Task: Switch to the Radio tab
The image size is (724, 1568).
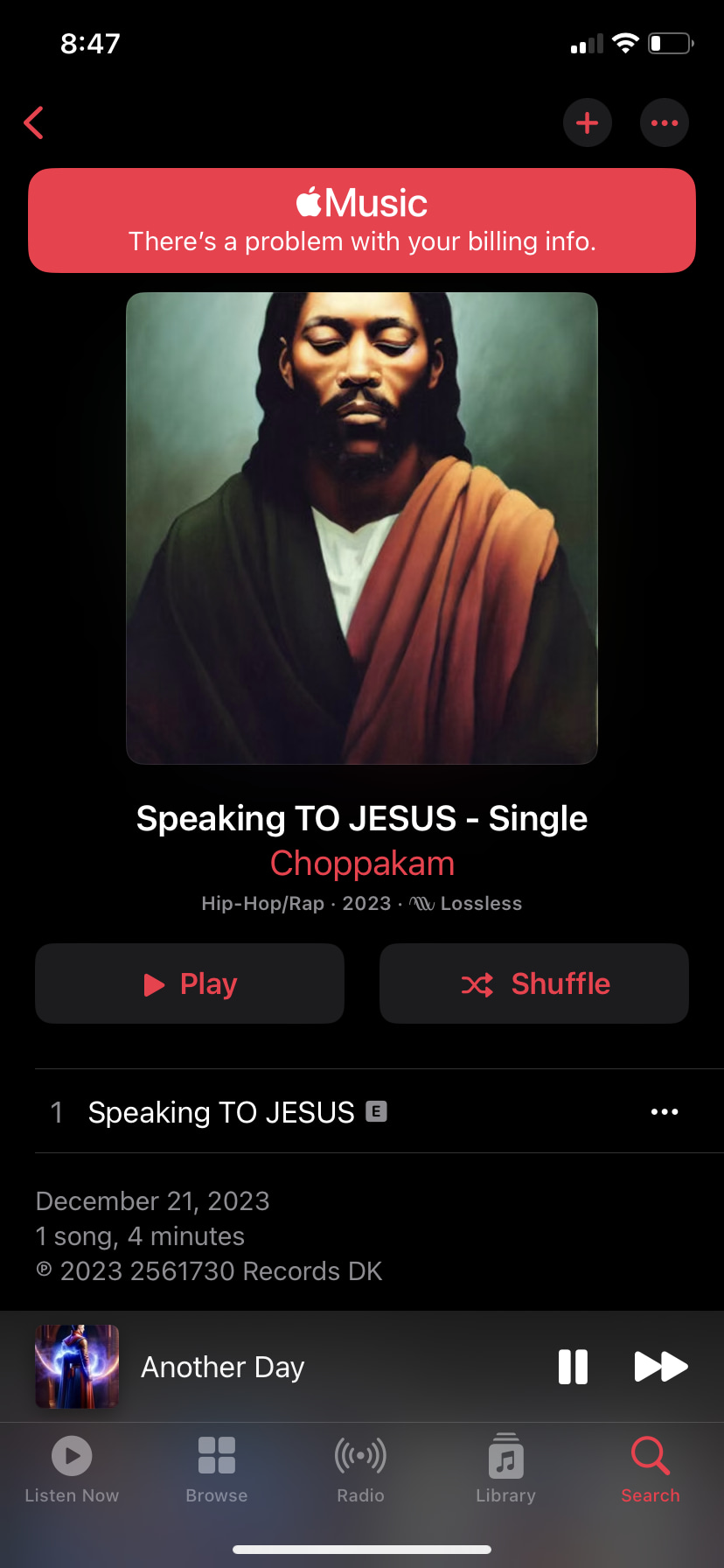Action: [x=361, y=1470]
